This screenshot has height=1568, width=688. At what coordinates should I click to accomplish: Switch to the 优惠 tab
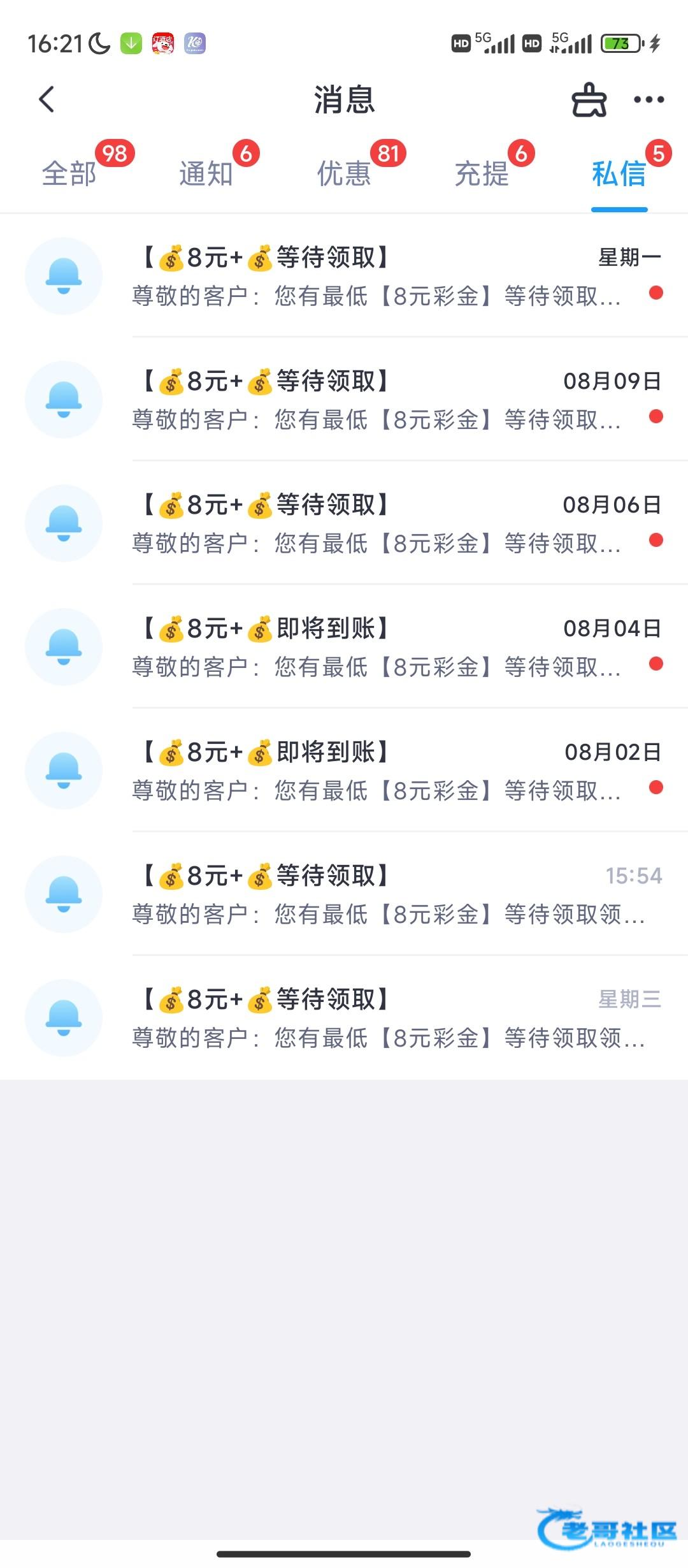(344, 173)
